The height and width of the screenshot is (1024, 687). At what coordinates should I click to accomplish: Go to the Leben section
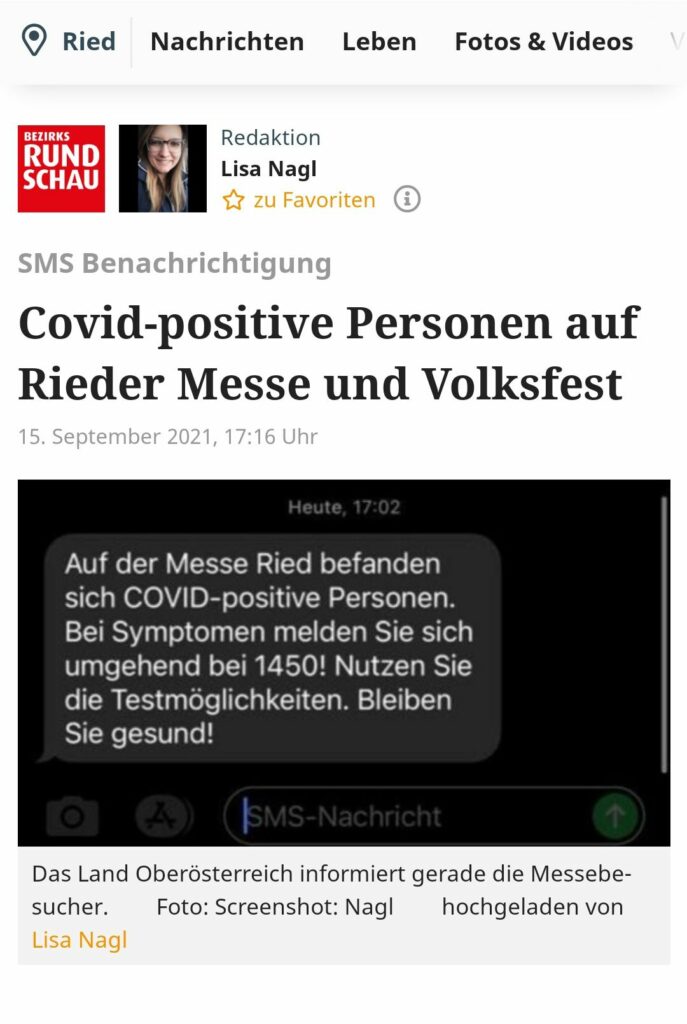point(379,42)
